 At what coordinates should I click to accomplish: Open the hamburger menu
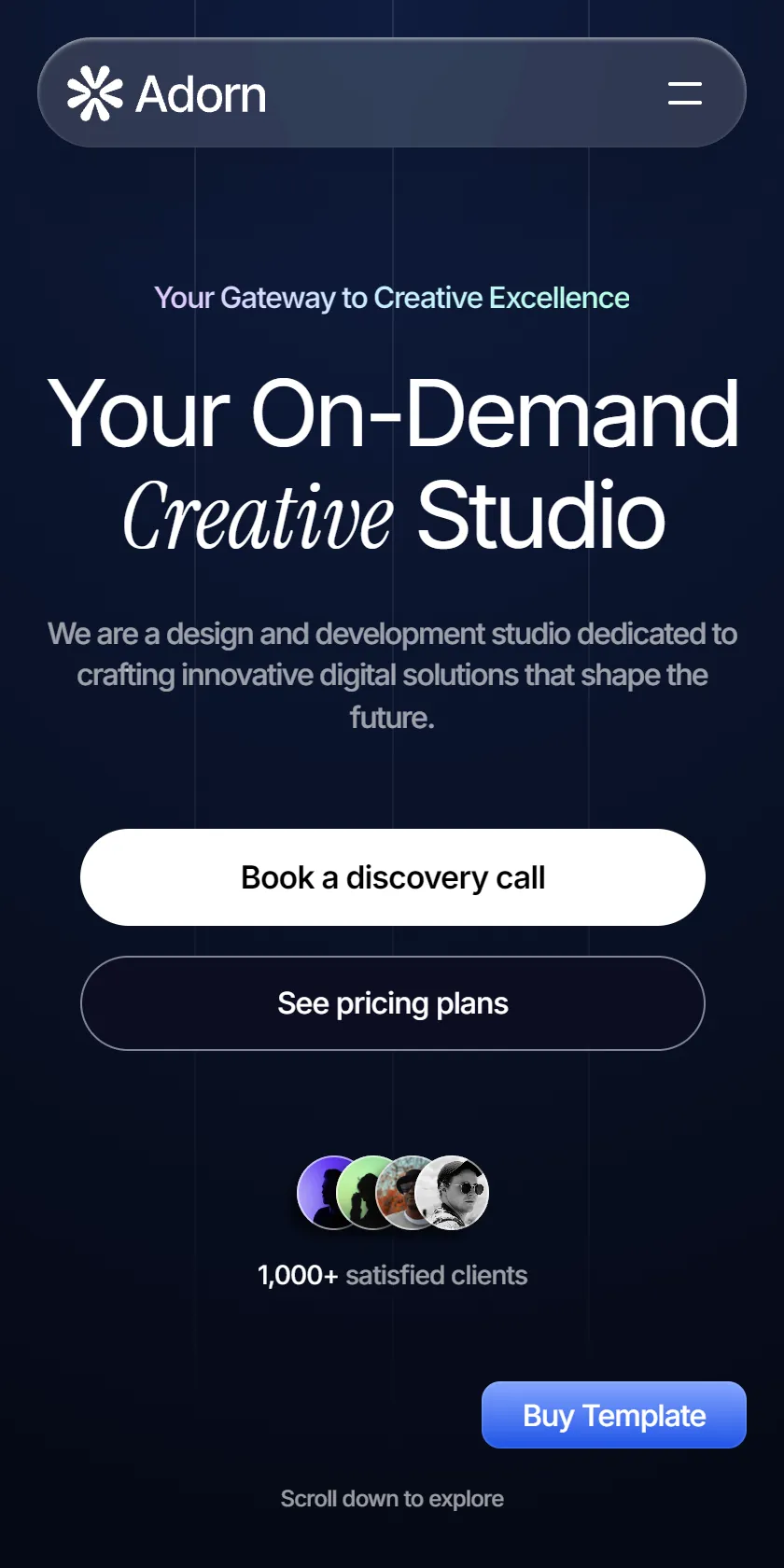[x=685, y=92]
